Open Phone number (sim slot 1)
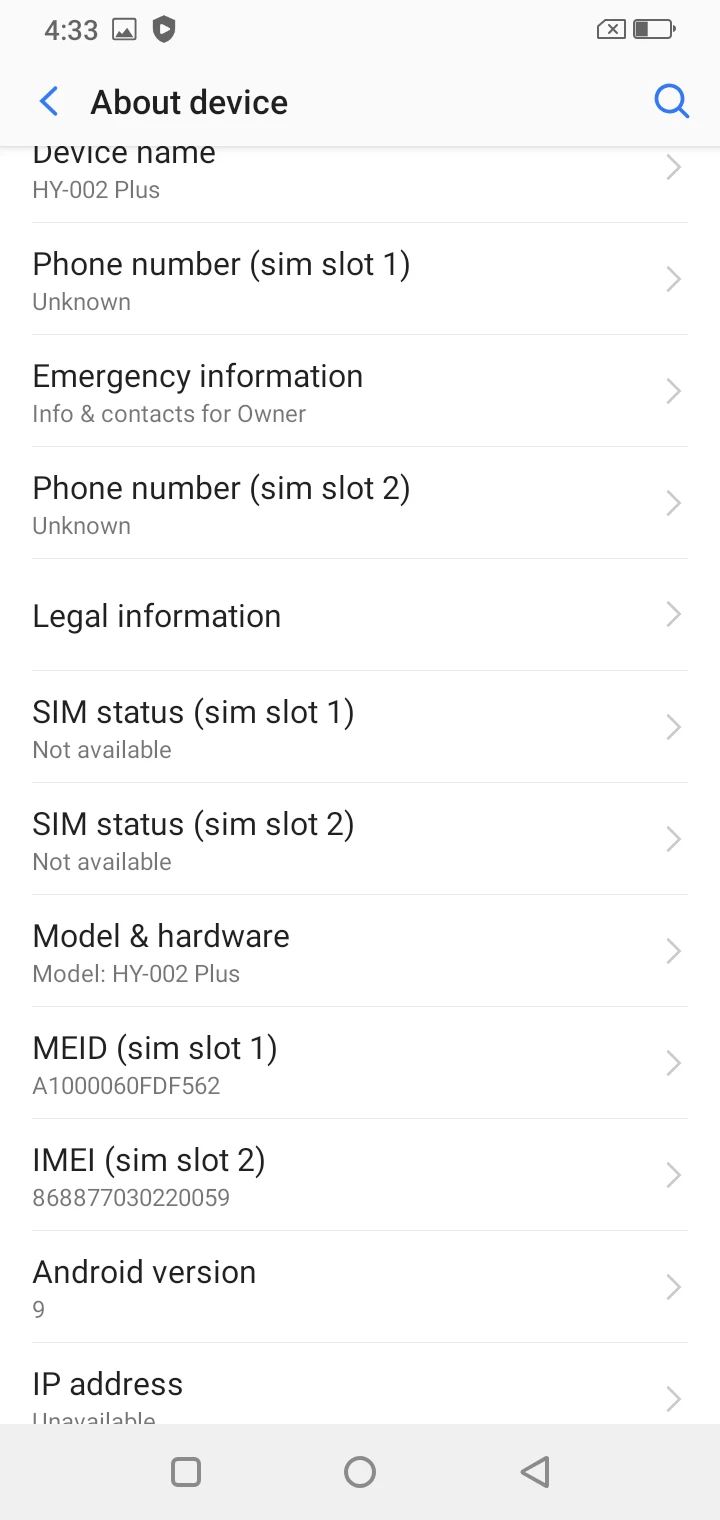The image size is (720, 1520). [x=360, y=279]
